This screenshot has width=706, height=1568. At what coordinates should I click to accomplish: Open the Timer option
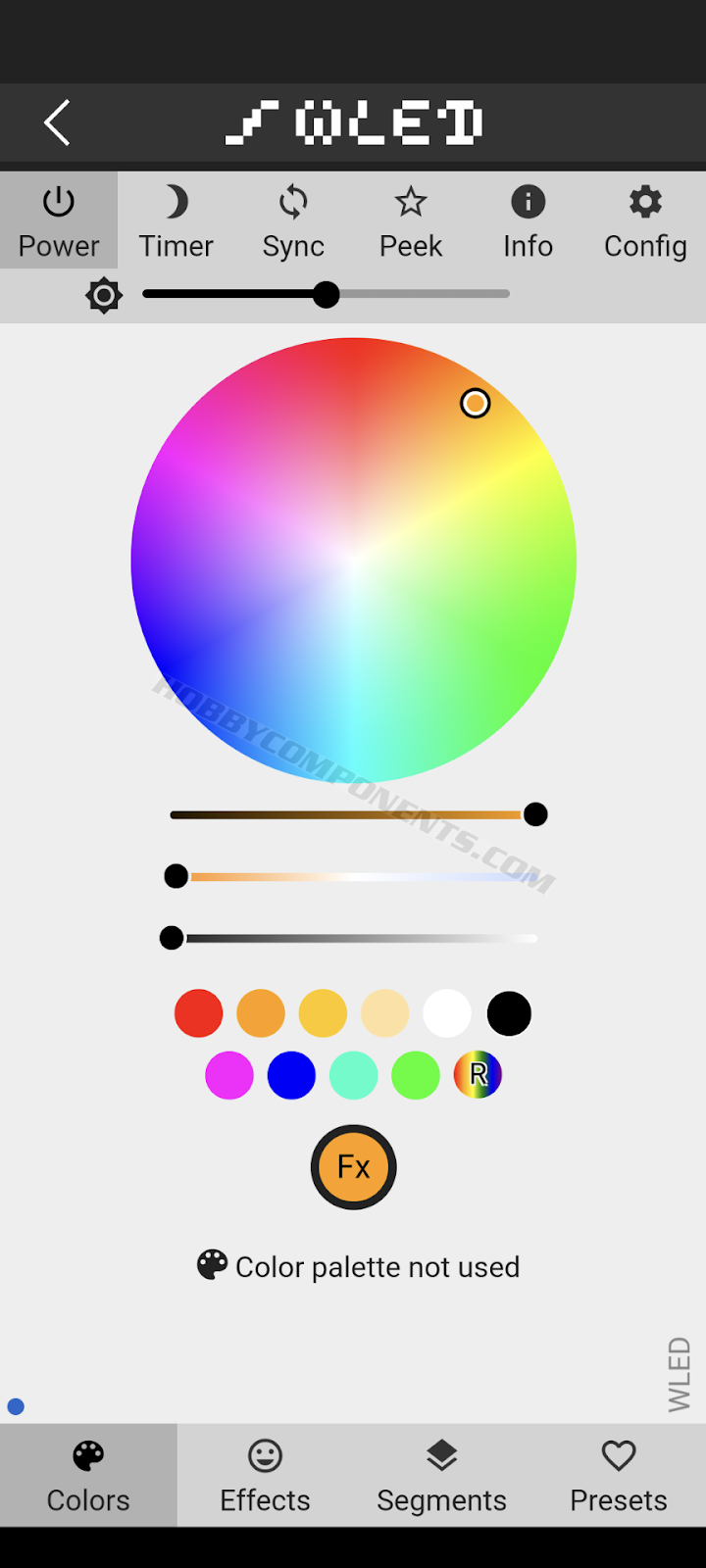coord(176,221)
